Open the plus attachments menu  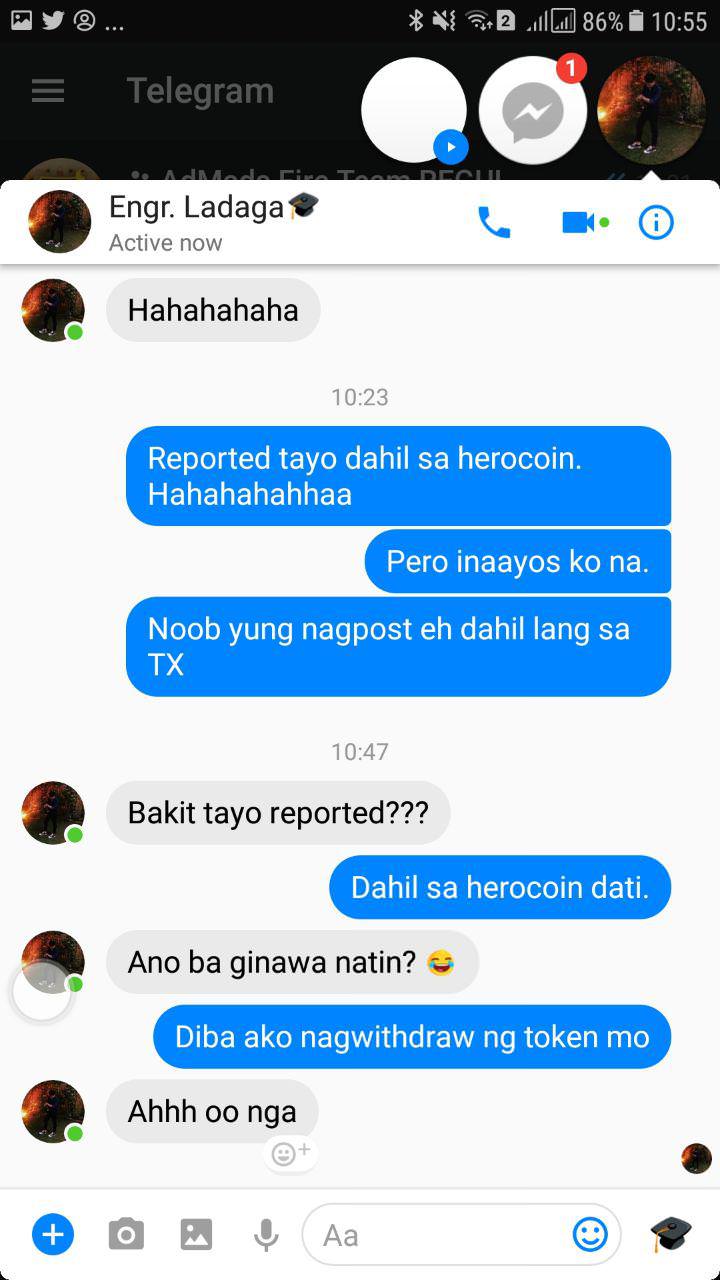pyautogui.click(x=53, y=1235)
